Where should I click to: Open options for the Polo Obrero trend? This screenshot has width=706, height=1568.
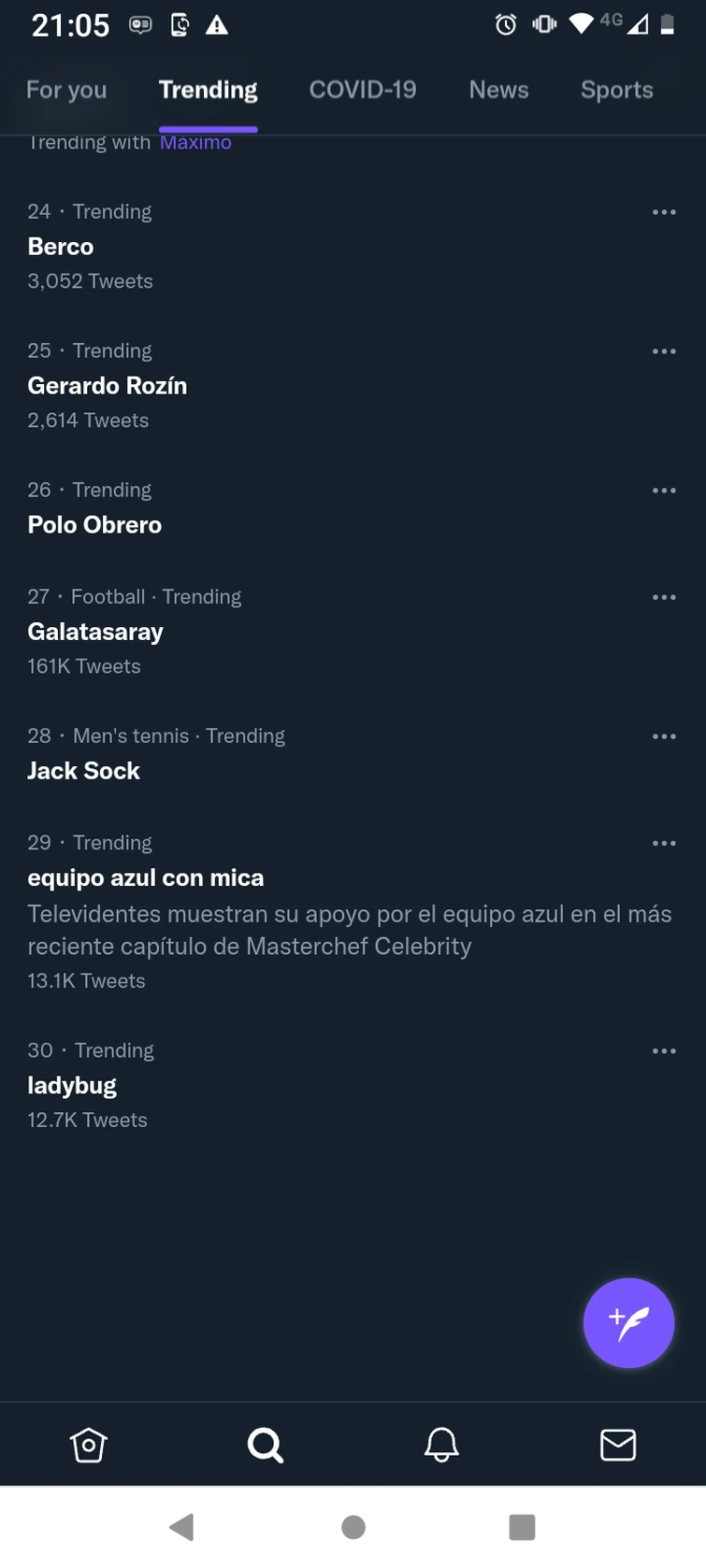coord(664,490)
